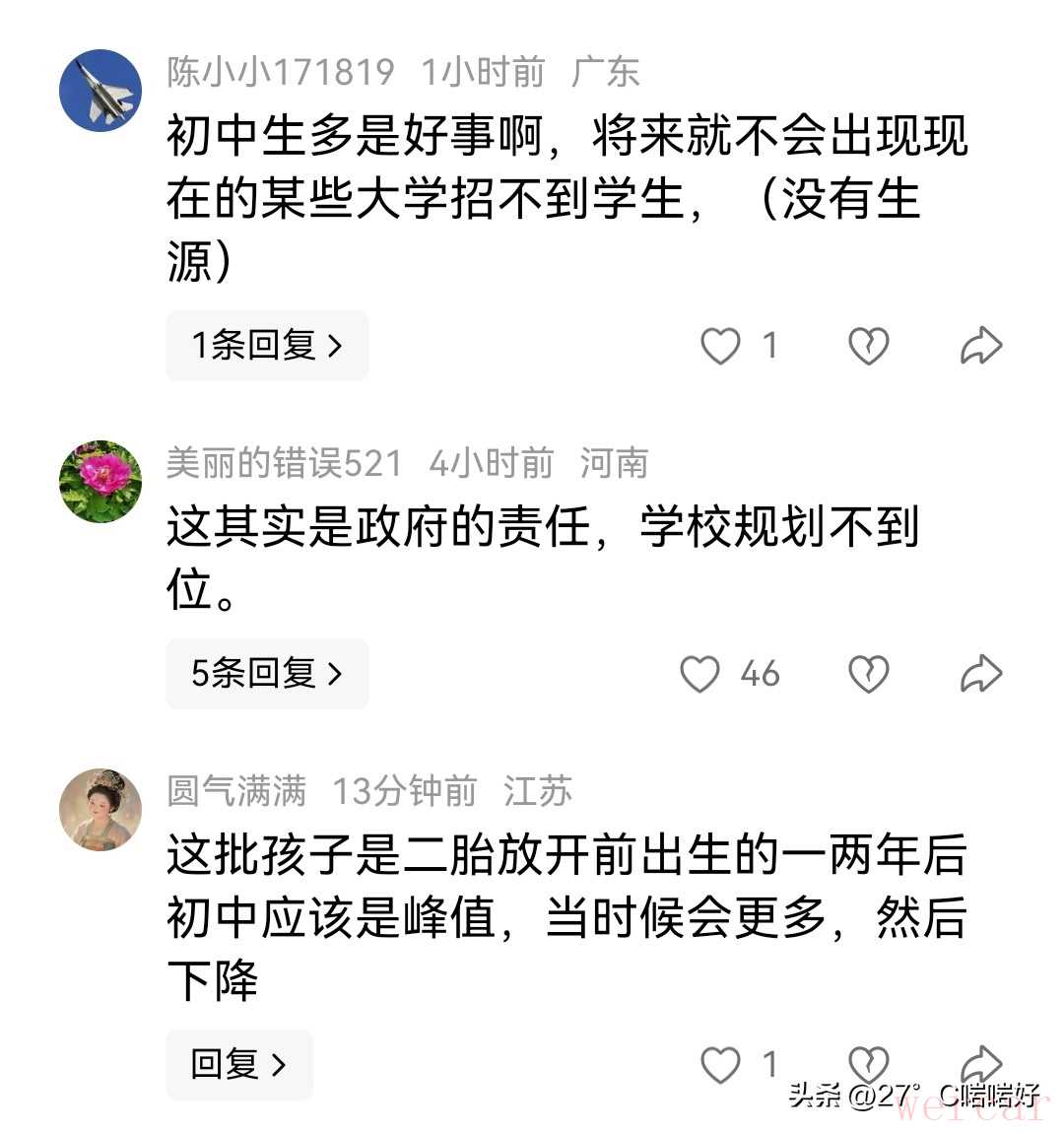Expand the 5条回复 replies

tap(267, 674)
